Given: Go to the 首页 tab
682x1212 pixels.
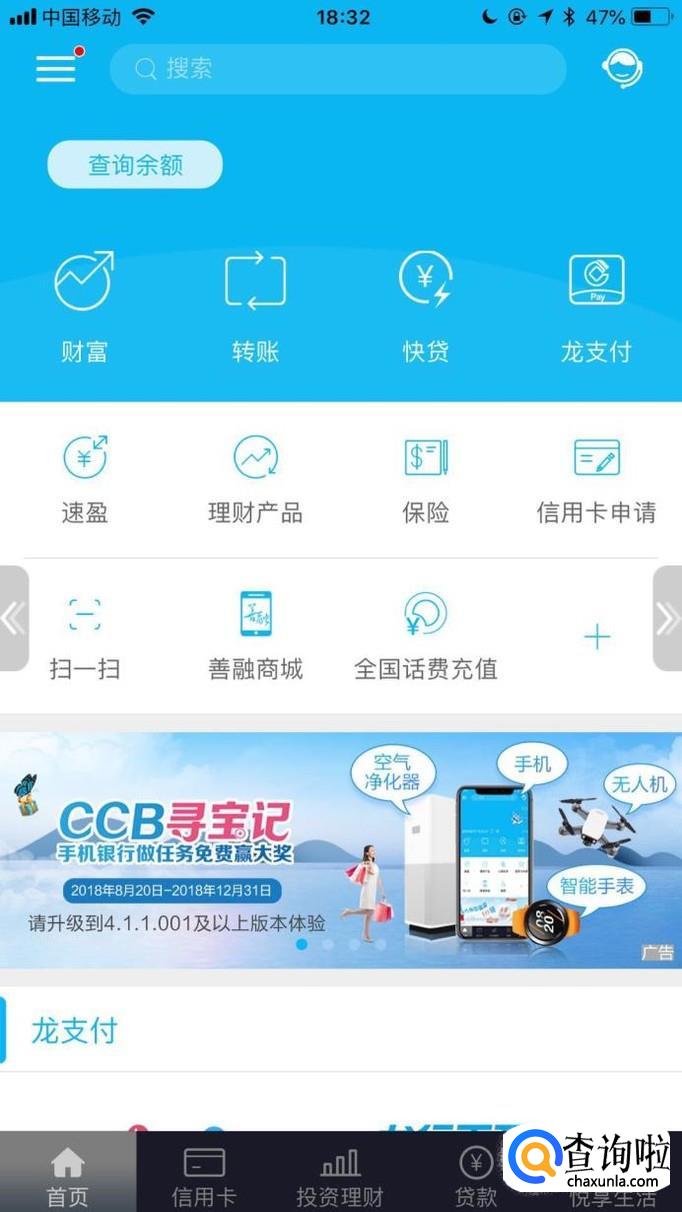Looking at the screenshot, I should tap(67, 1177).
